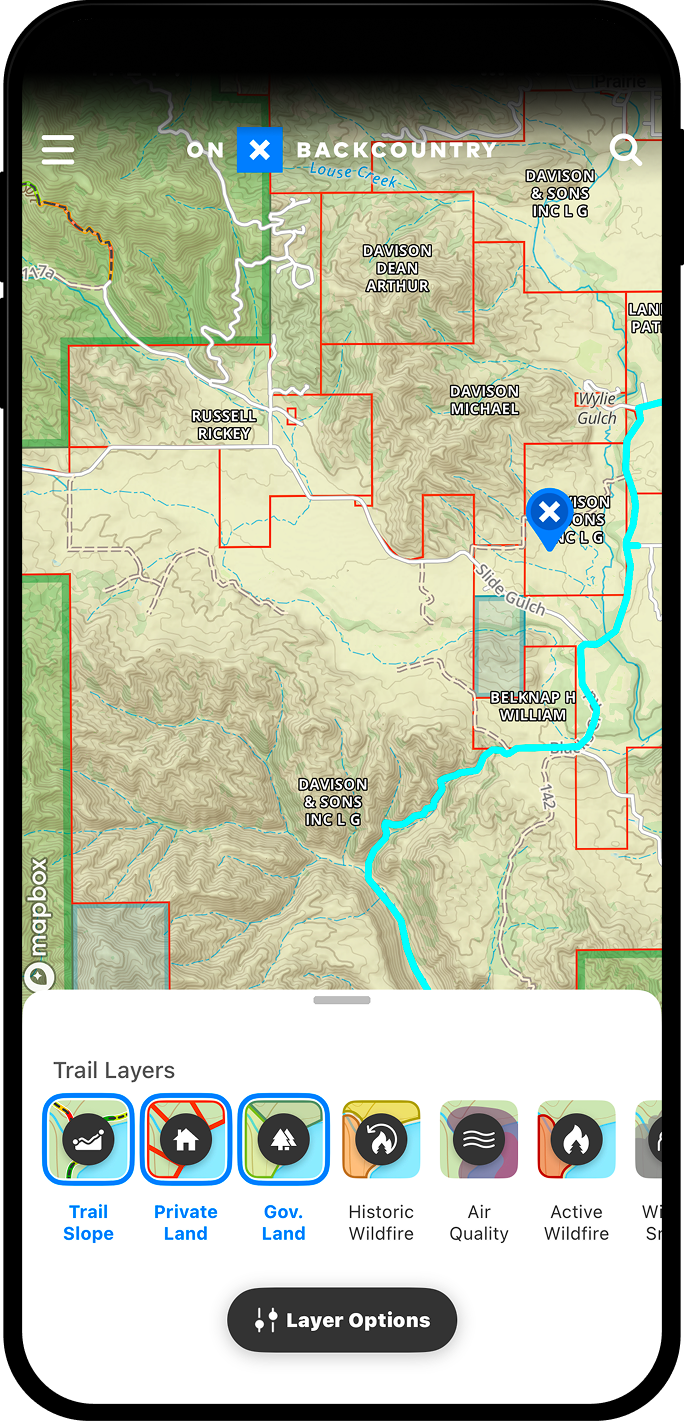Open map search
The height and width of the screenshot is (1421, 684).
[x=626, y=150]
